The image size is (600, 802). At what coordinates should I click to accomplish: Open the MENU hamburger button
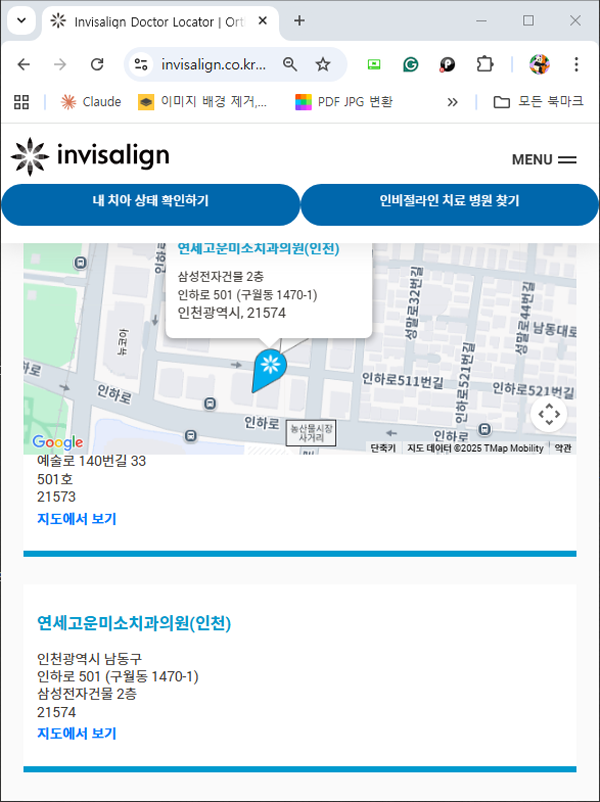[x=544, y=160]
